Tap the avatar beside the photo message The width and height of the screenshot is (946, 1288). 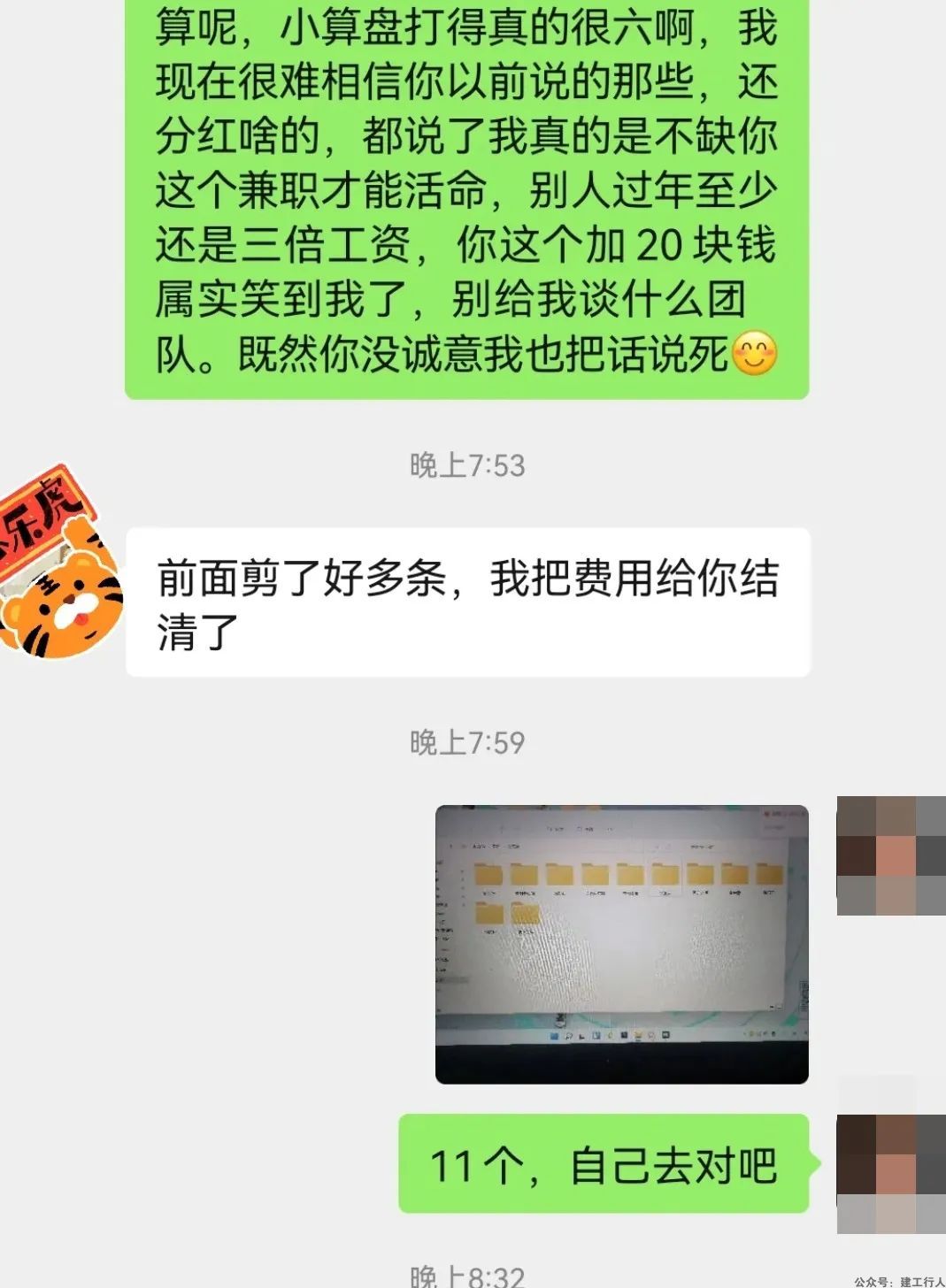point(891,855)
